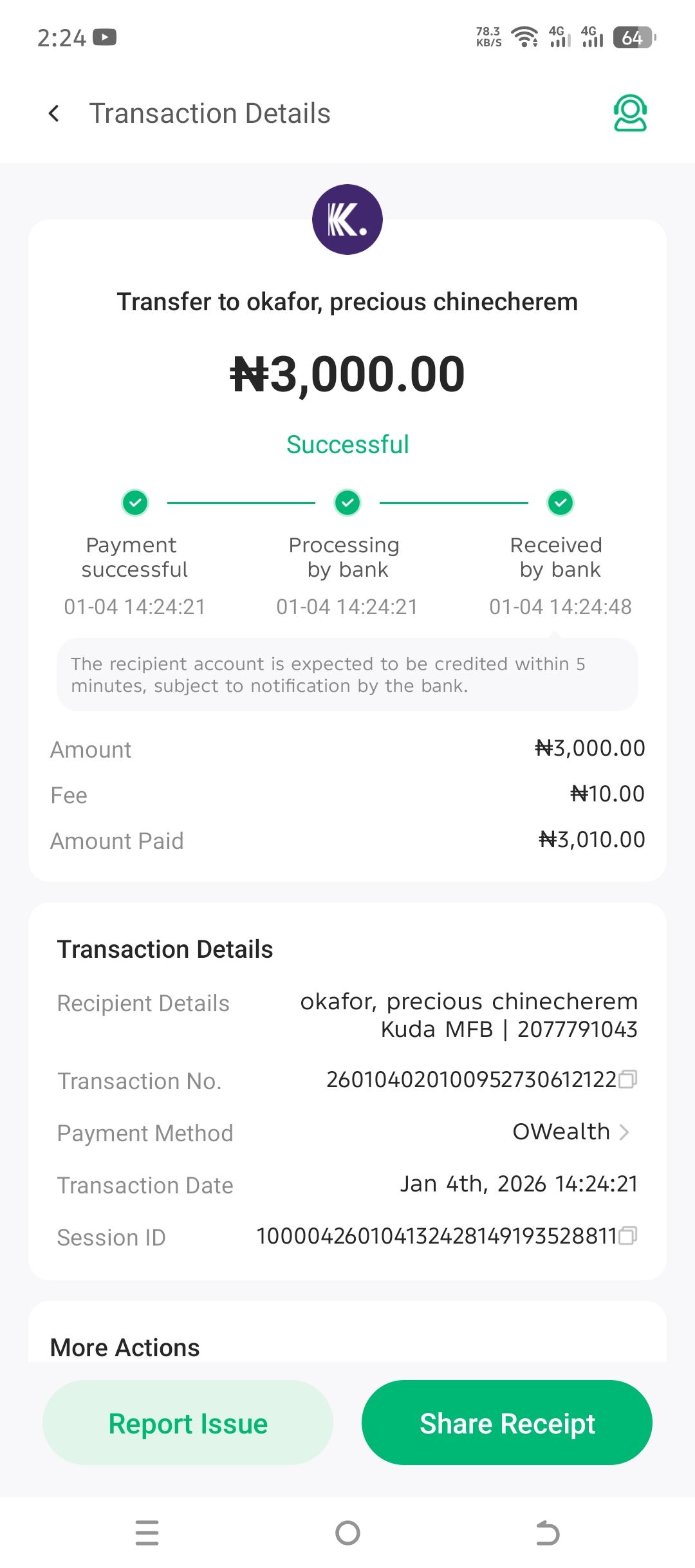Go back from Transaction Details

[54, 113]
